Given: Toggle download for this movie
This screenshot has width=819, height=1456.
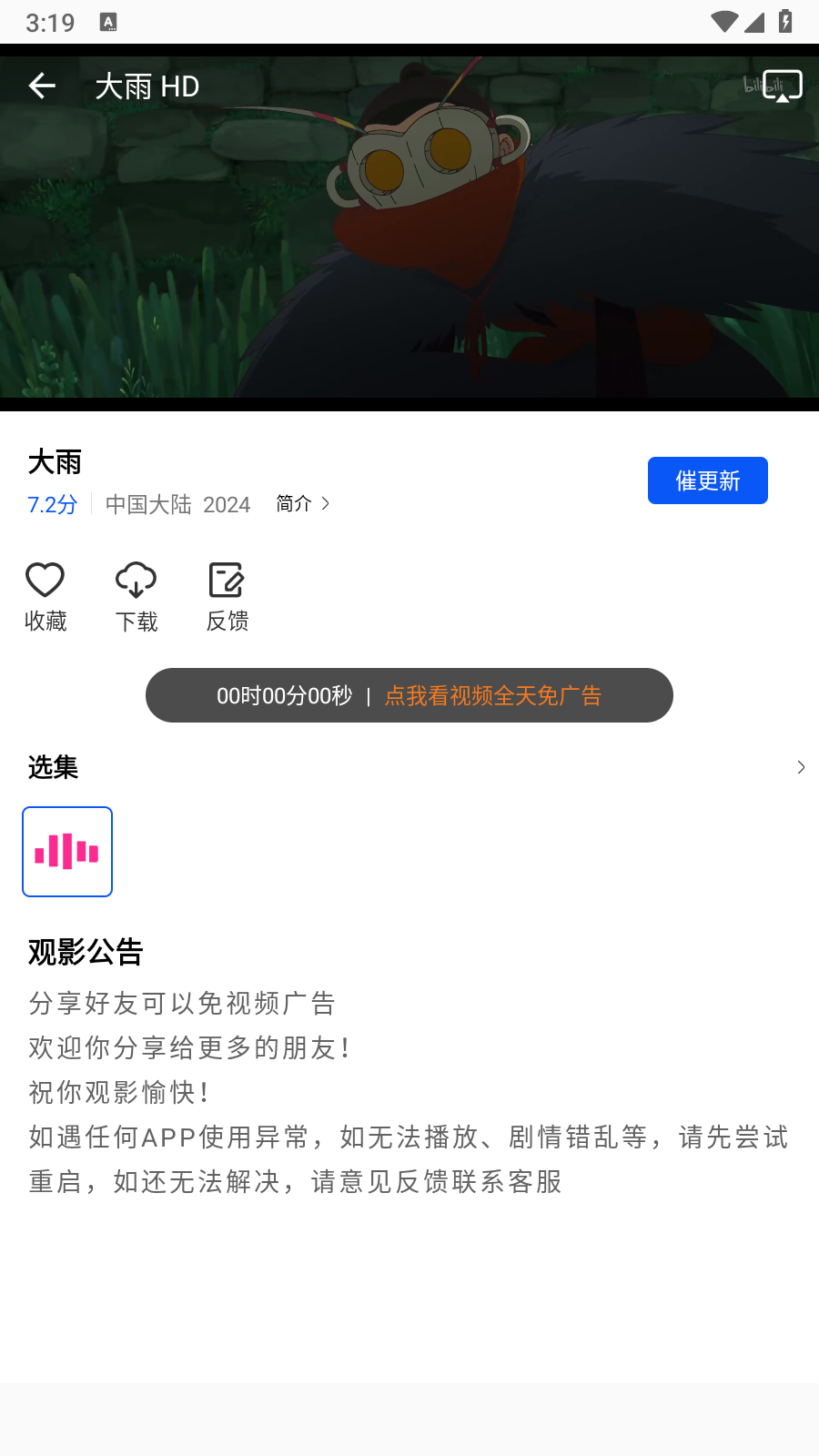Looking at the screenshot, I should click(x=136, y=594).
